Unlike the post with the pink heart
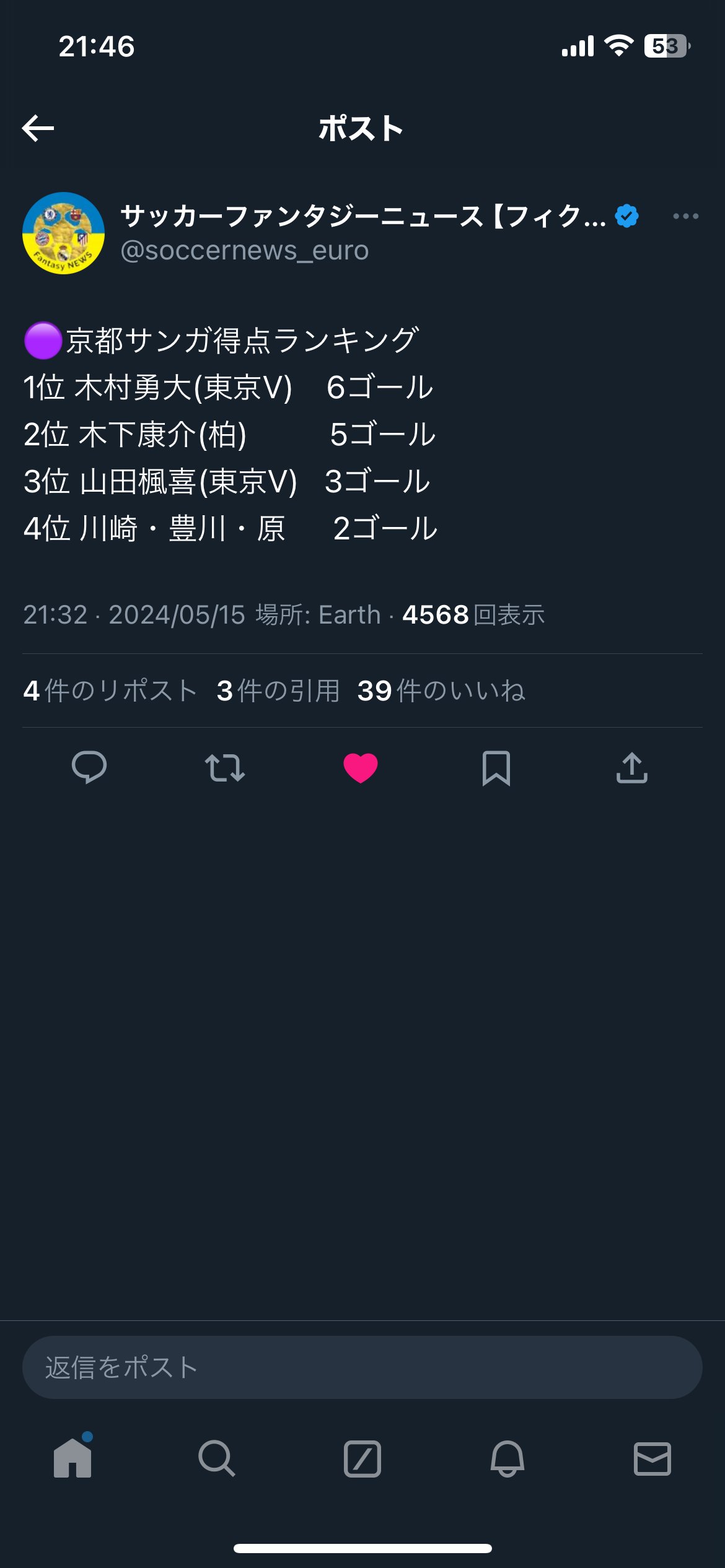This screenshot has height=1568, width=725. (361, 768)
